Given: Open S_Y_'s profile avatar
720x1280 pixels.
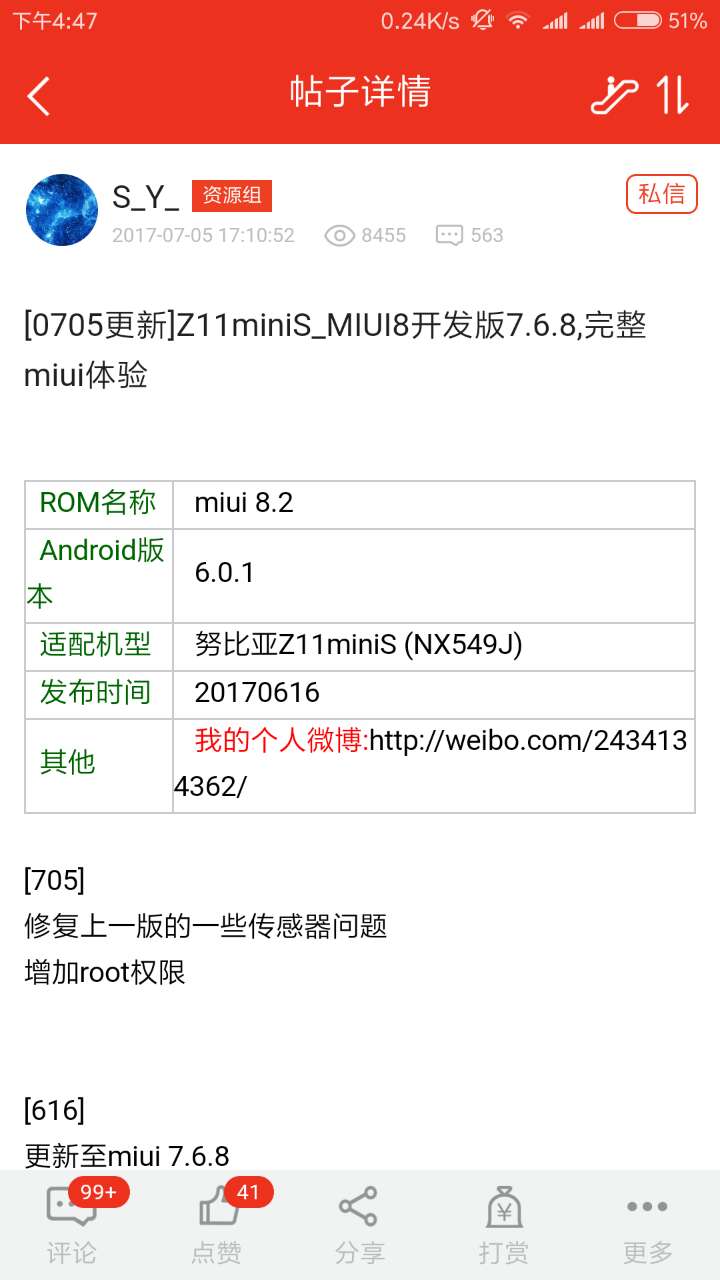Looking at the screenshot, I should (x=62, y=210).
